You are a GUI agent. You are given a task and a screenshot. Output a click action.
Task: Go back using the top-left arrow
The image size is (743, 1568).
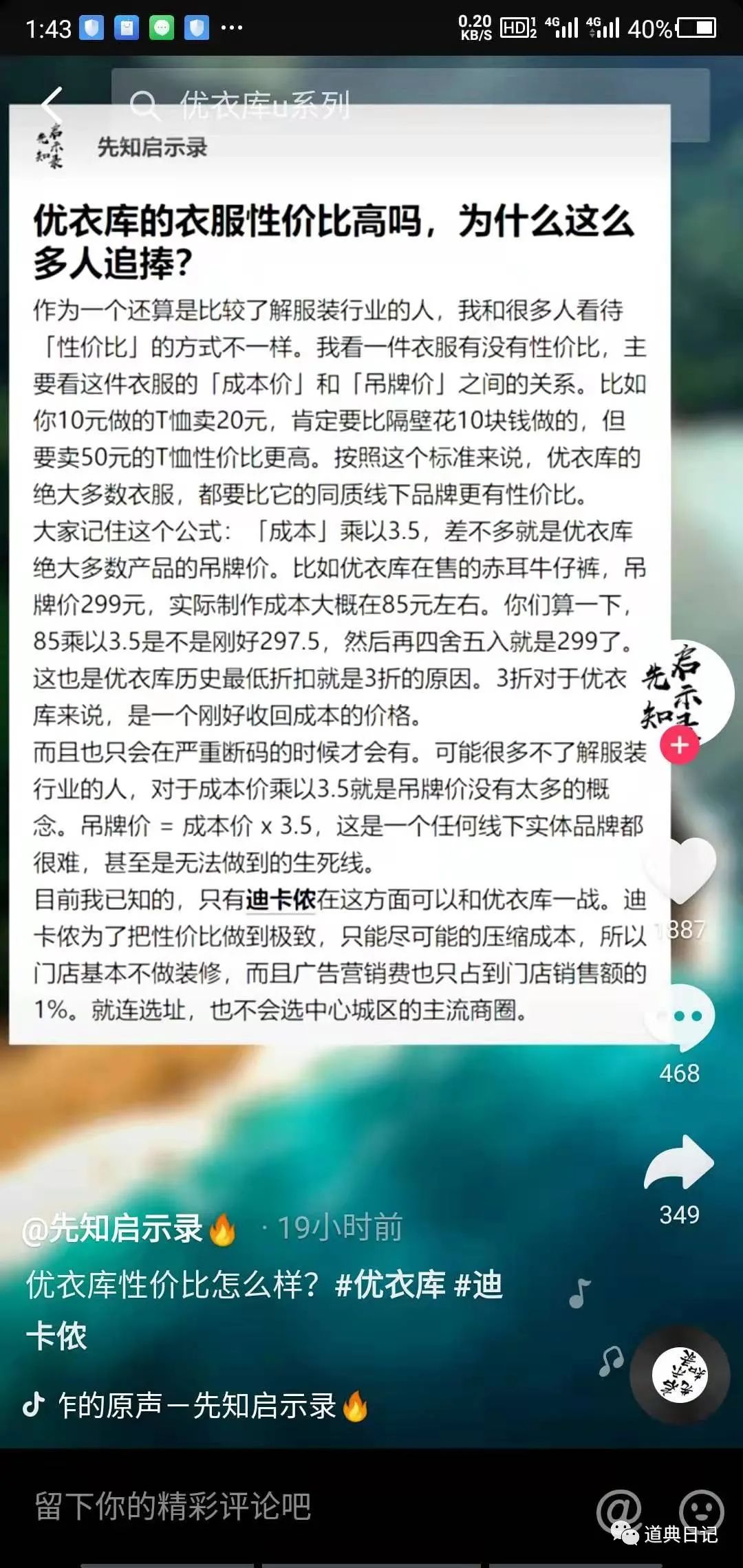pyautogui.click(x=52, y=105)
